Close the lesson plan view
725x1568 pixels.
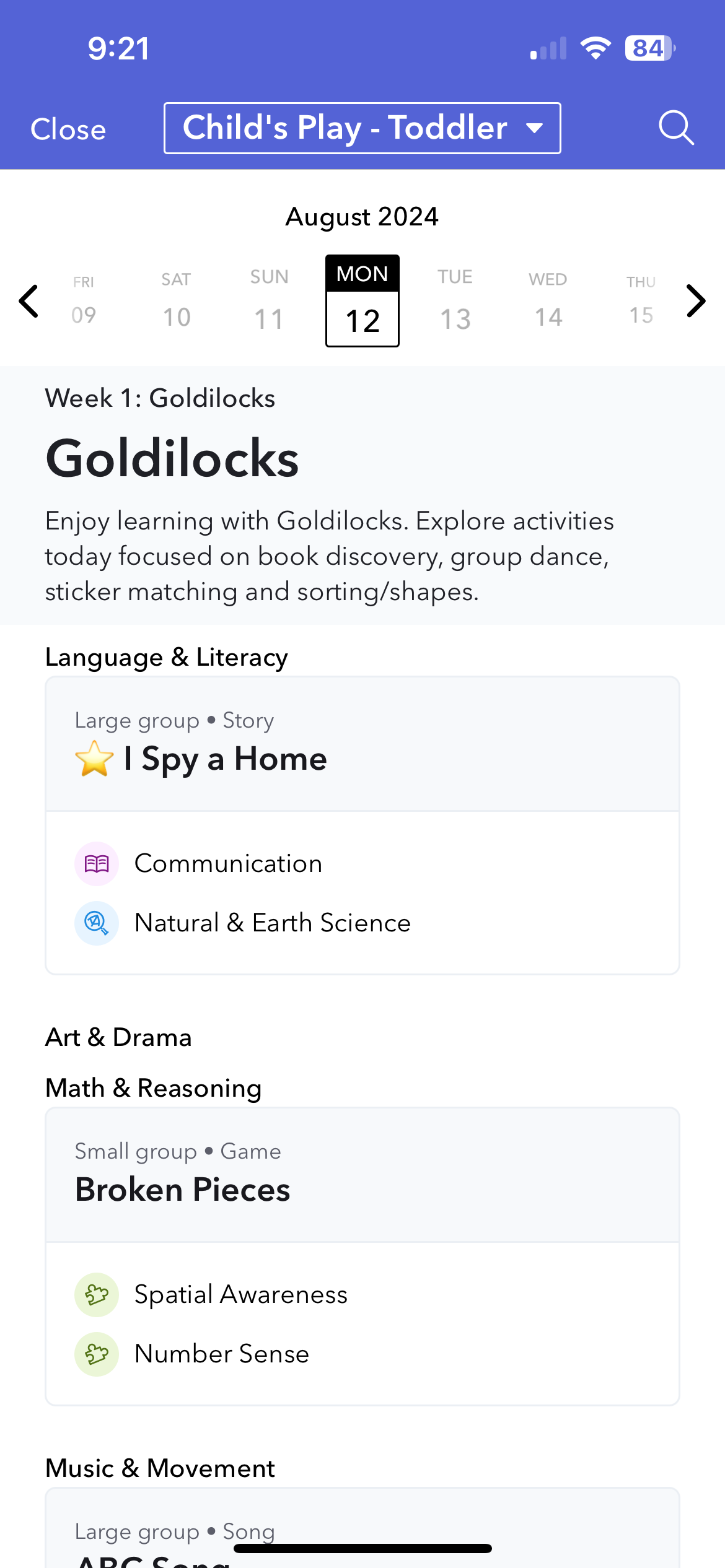[68, 129]
